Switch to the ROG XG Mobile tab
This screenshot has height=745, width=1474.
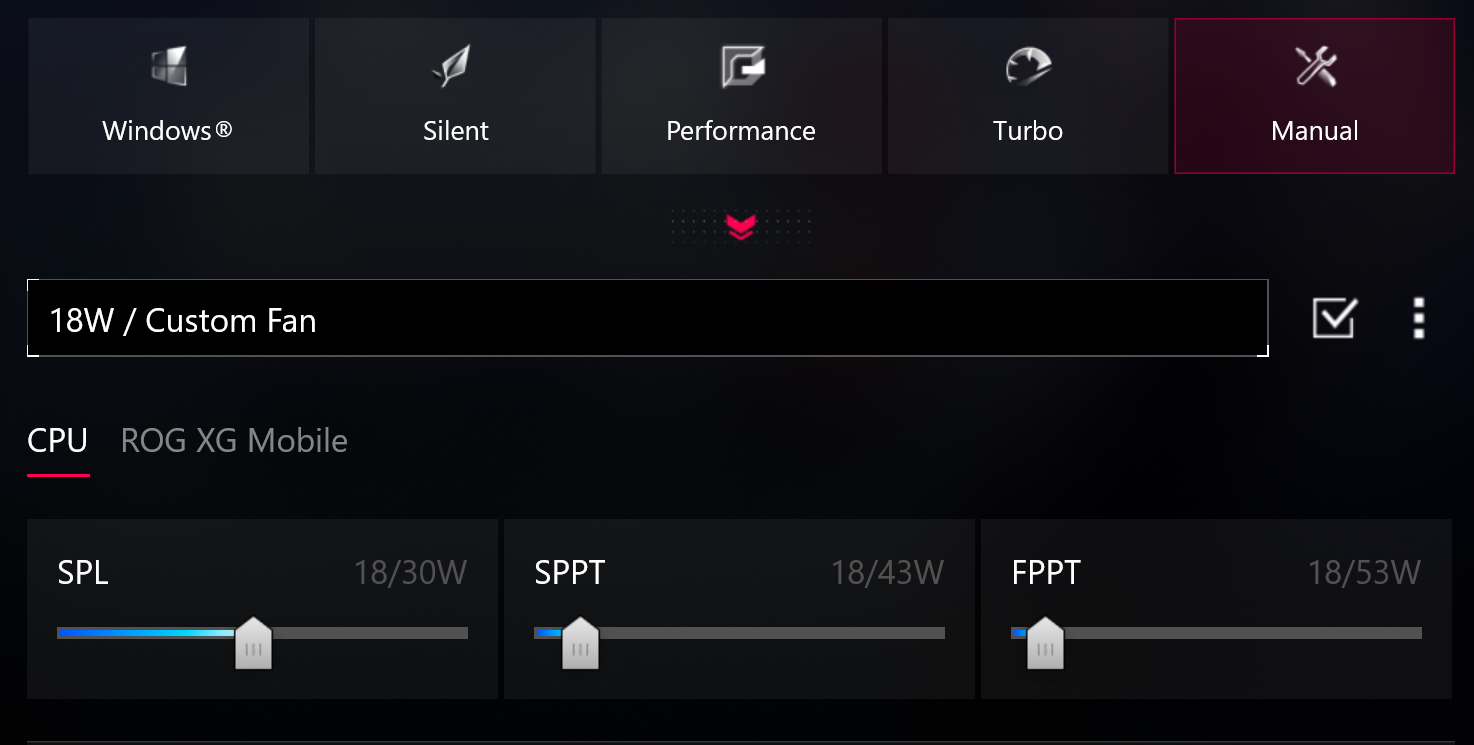(234, 441)
